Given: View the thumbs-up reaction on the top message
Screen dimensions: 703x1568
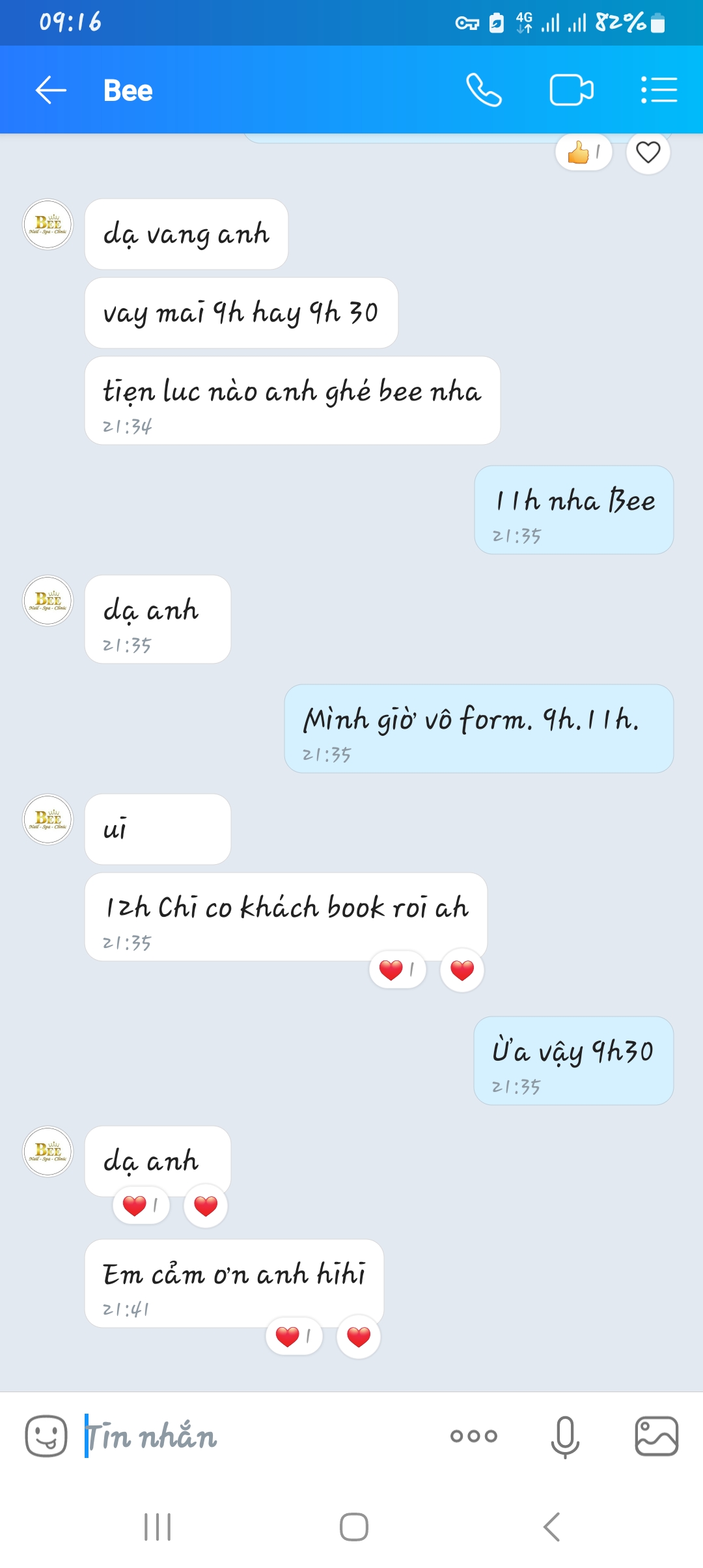Looking at the screenshot, I should pos(583,153).
